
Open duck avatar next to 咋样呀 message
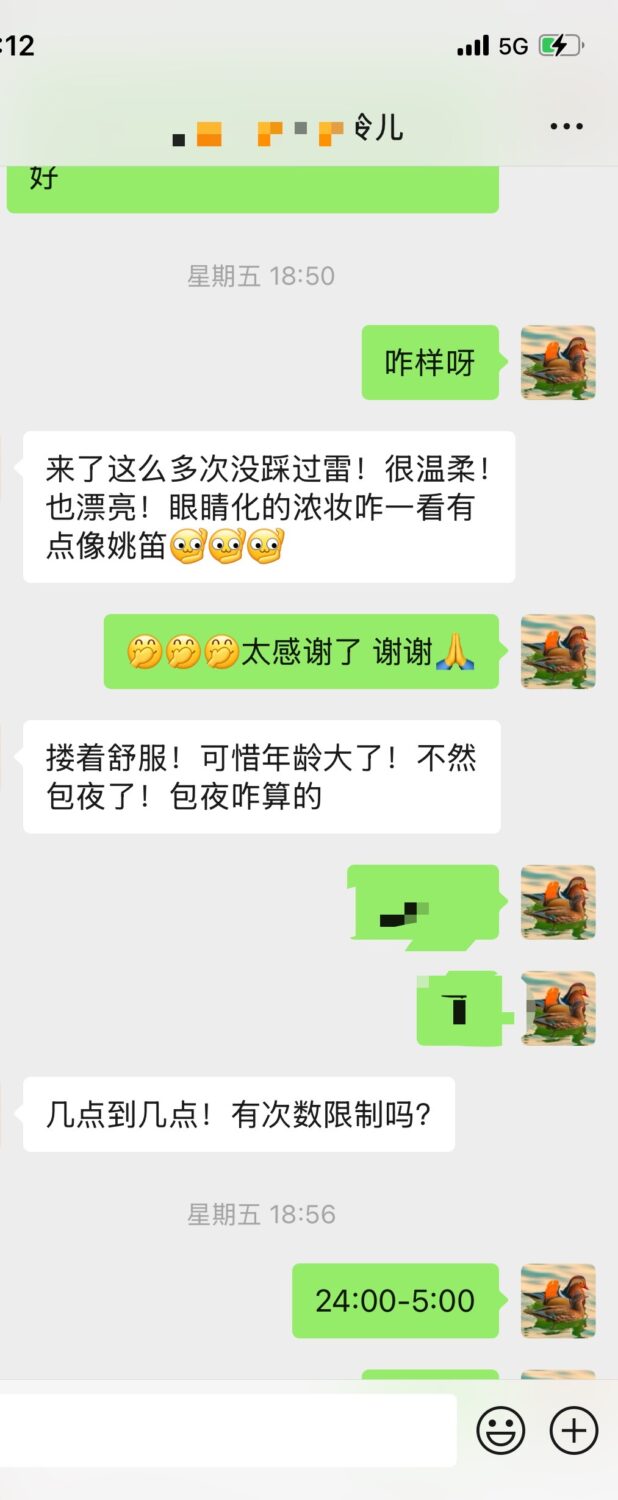558,363
